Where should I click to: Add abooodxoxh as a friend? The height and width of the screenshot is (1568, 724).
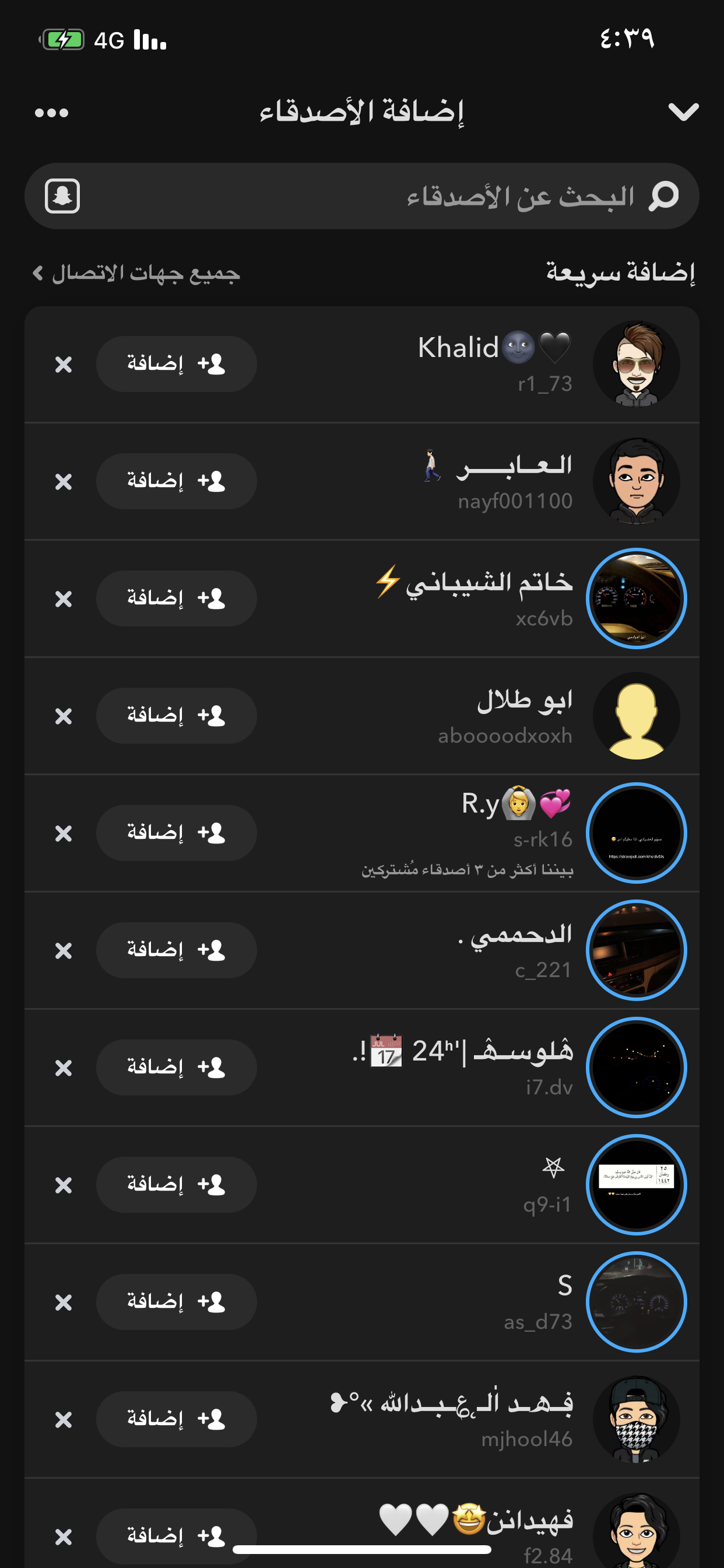click(x=177, y=716)
